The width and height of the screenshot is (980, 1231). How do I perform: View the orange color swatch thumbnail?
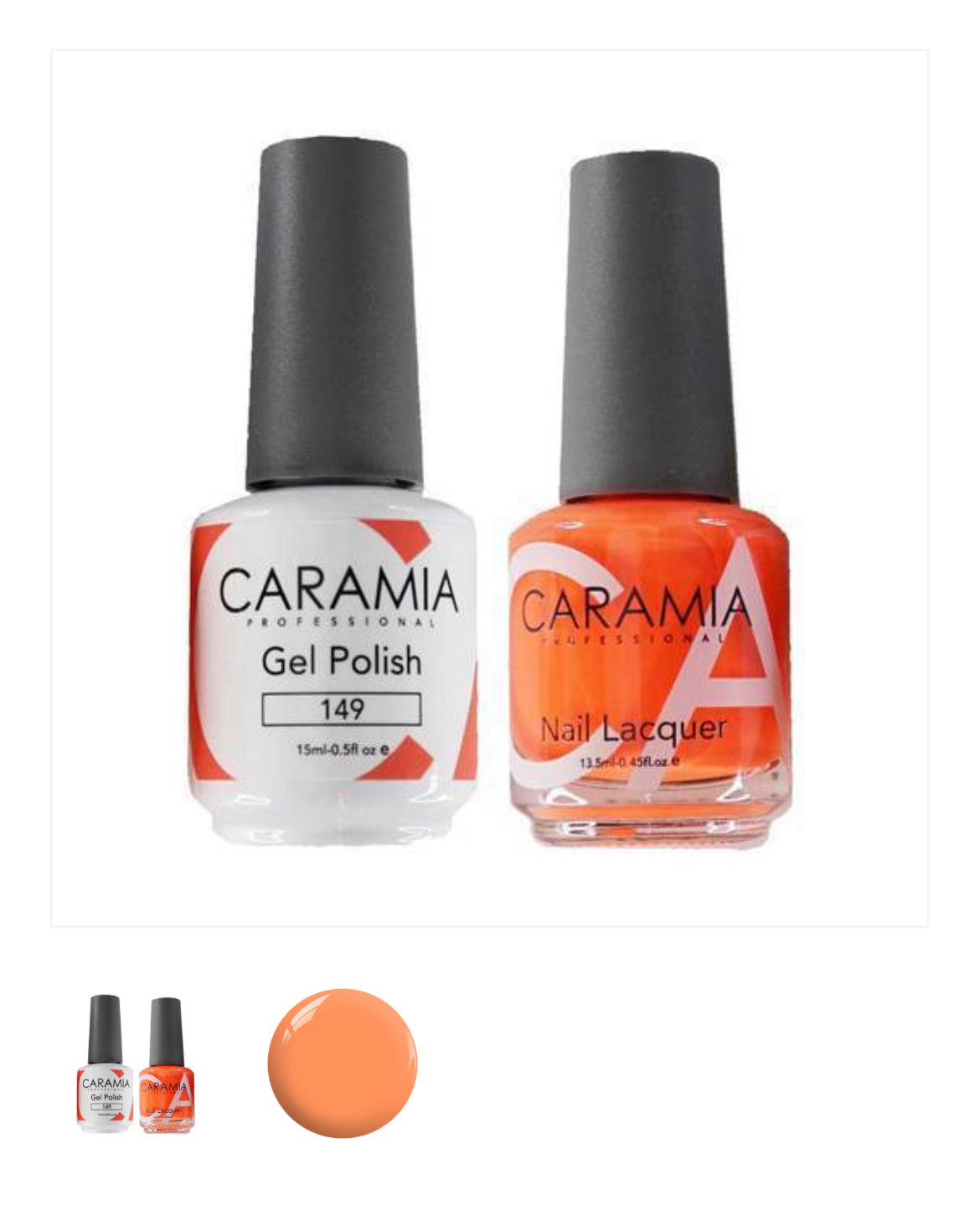click(x=342, y=1064)
